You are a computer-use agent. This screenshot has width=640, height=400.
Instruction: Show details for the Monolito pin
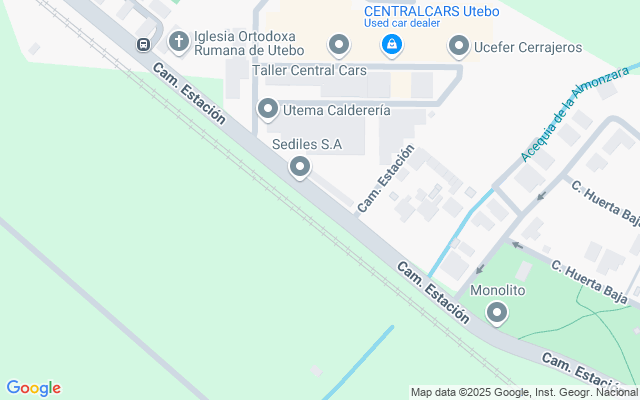pos(497,314)
